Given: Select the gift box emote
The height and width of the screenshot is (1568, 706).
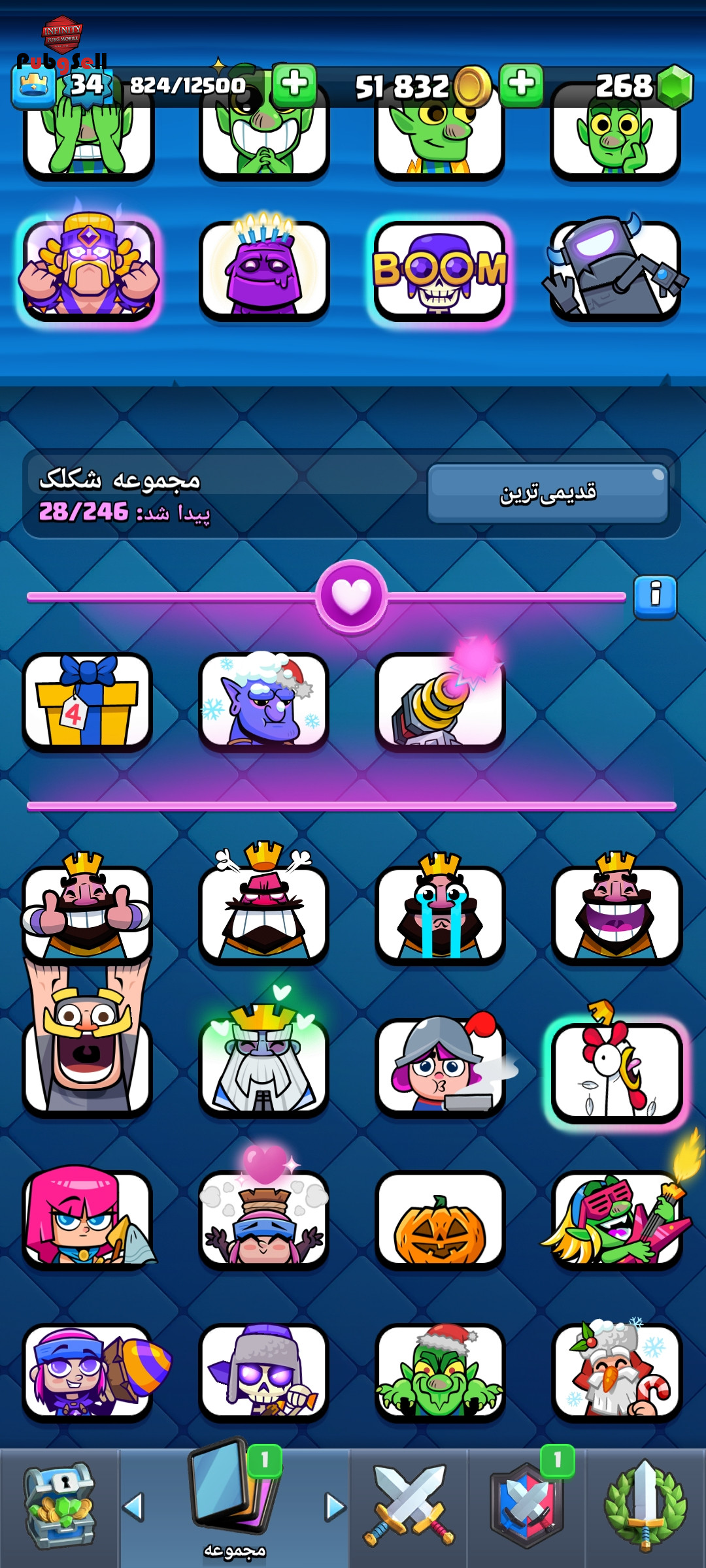Looking at the screenshot, I should [87, 701].
